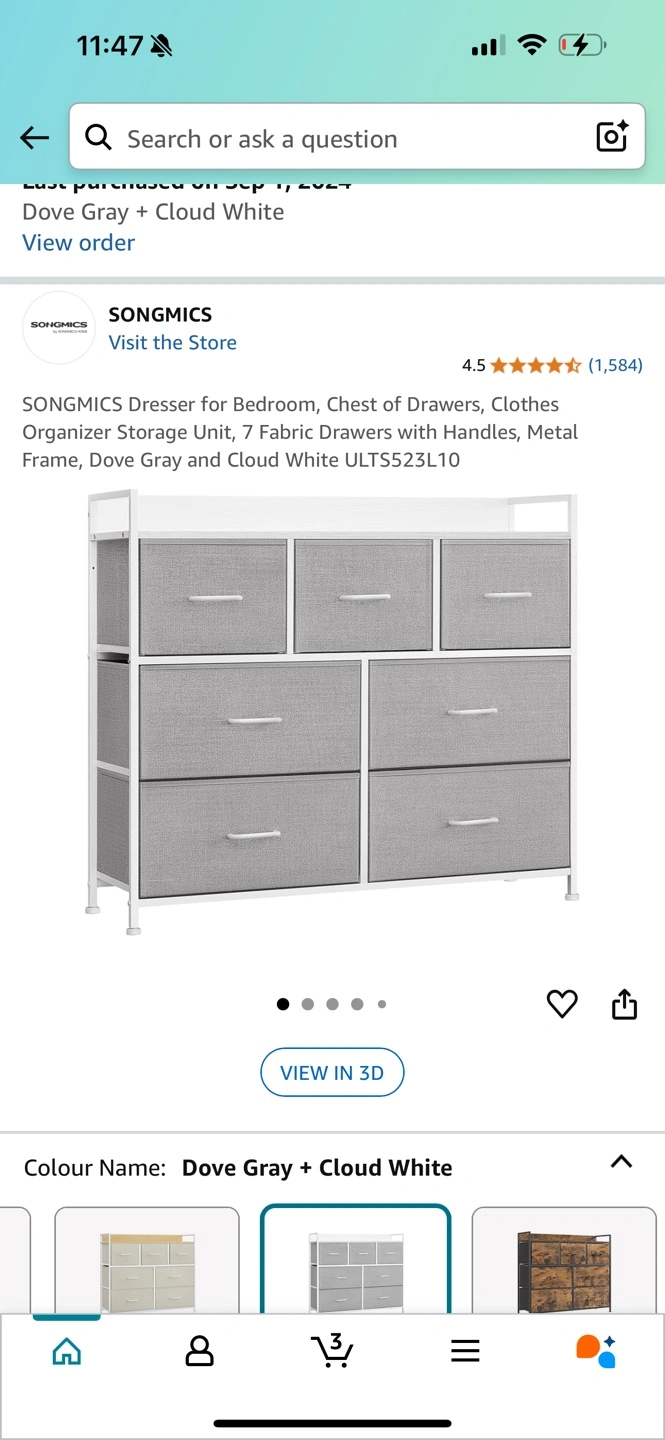
Task: Open the account profile tab
Action: click(200, 1352)
